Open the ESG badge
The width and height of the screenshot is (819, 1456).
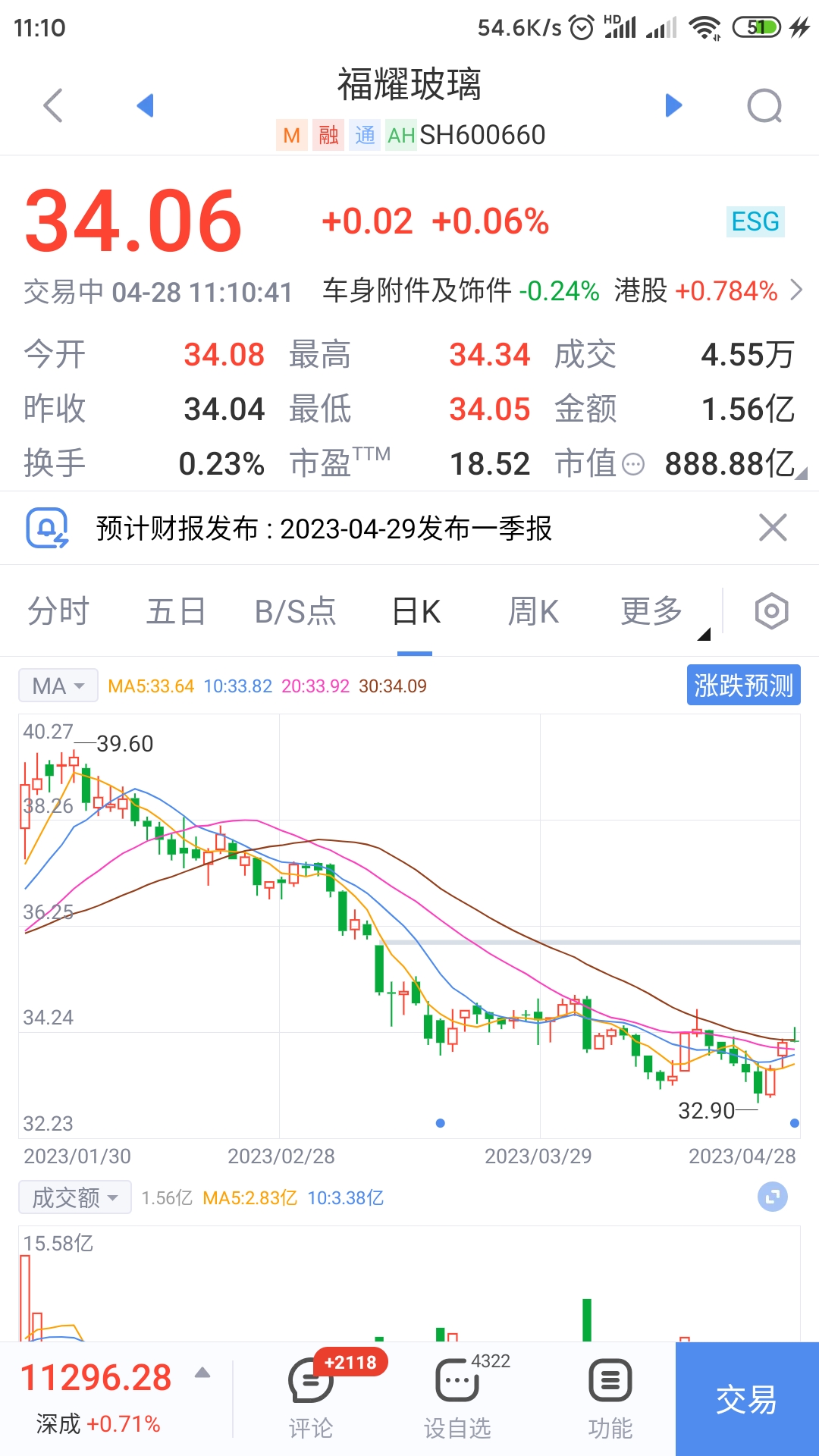[x=755, y=221]
